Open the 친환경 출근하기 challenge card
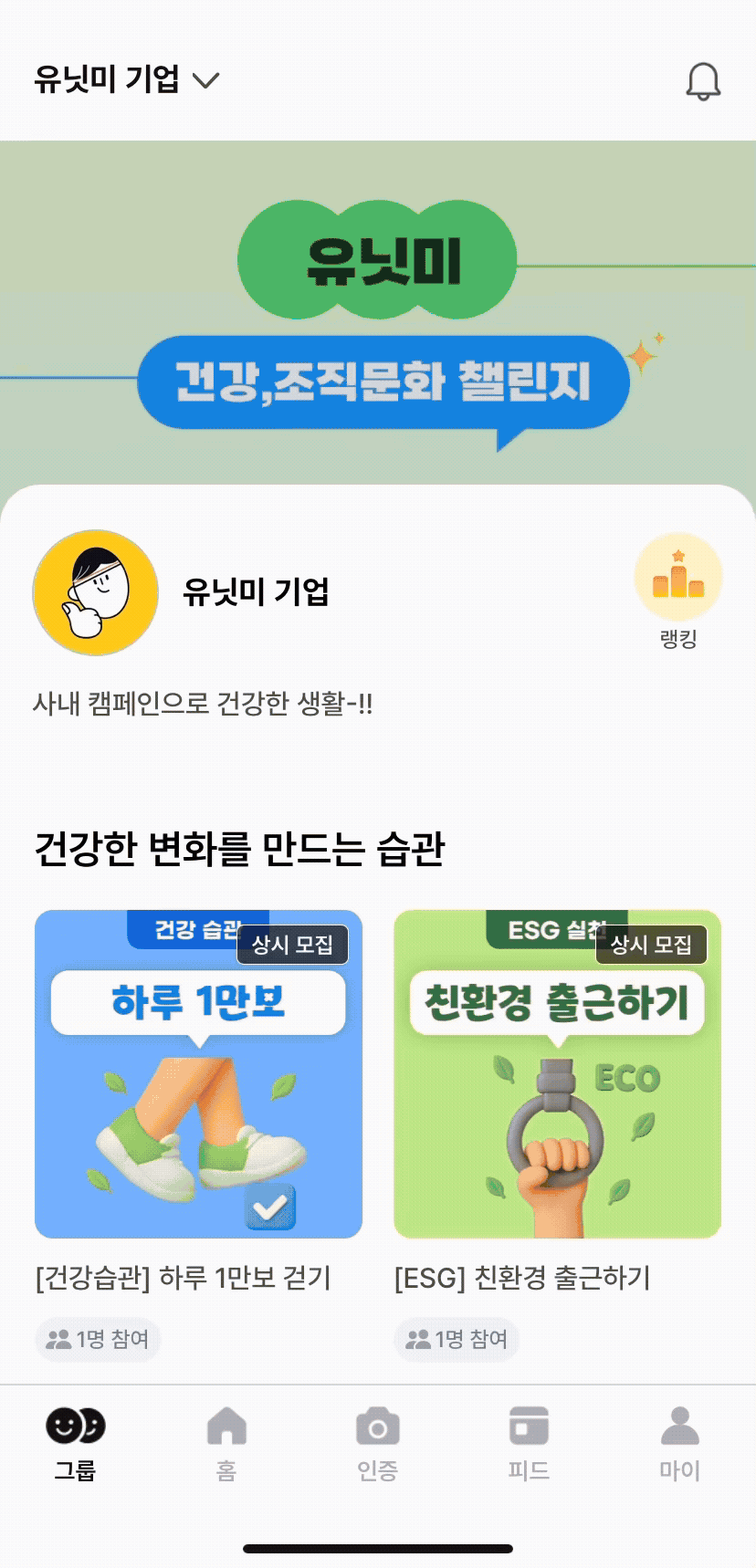The height and width of the screenshot is (1568, 756). pos(557,1073)
